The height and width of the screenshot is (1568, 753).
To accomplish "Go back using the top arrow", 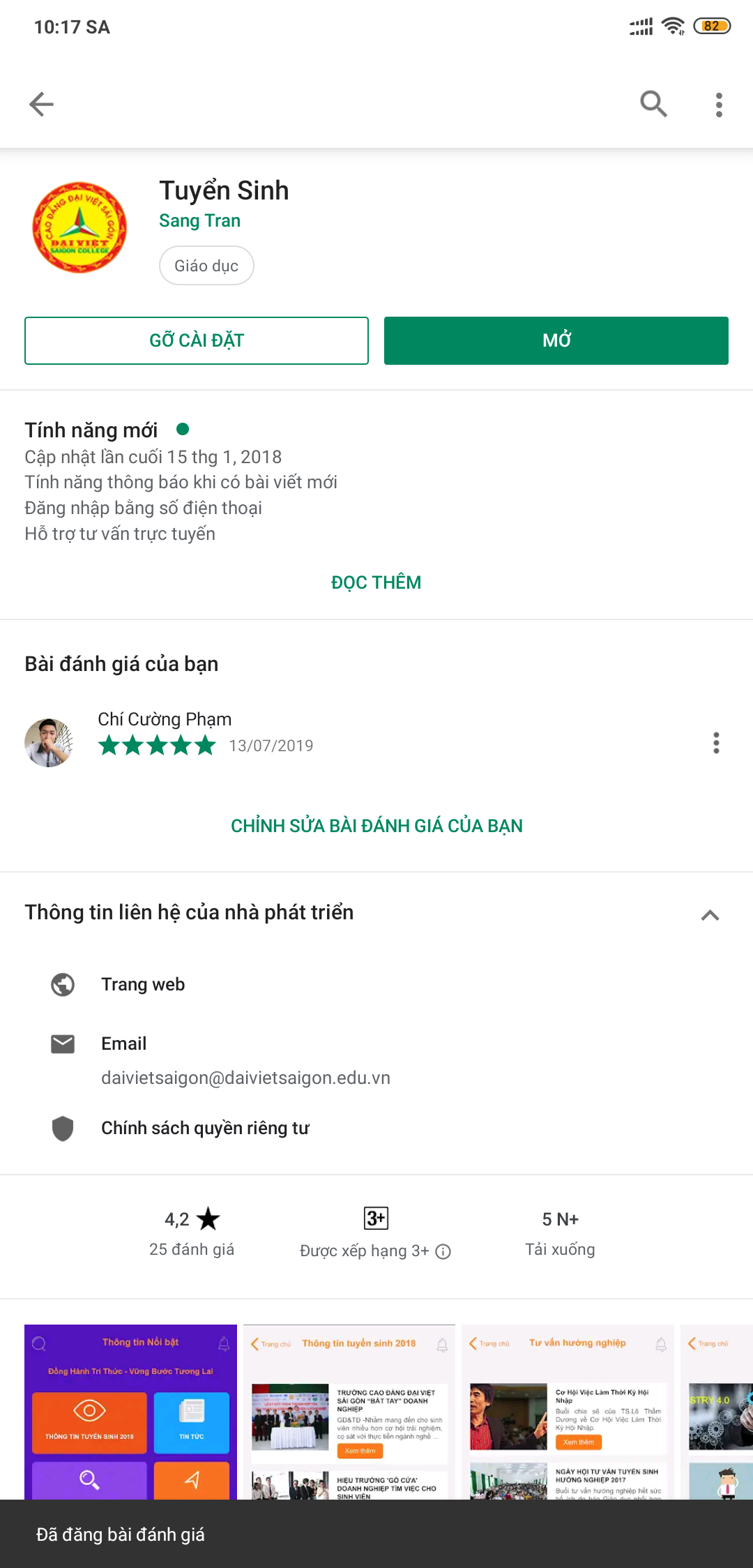I will click(x=41, y=105).
